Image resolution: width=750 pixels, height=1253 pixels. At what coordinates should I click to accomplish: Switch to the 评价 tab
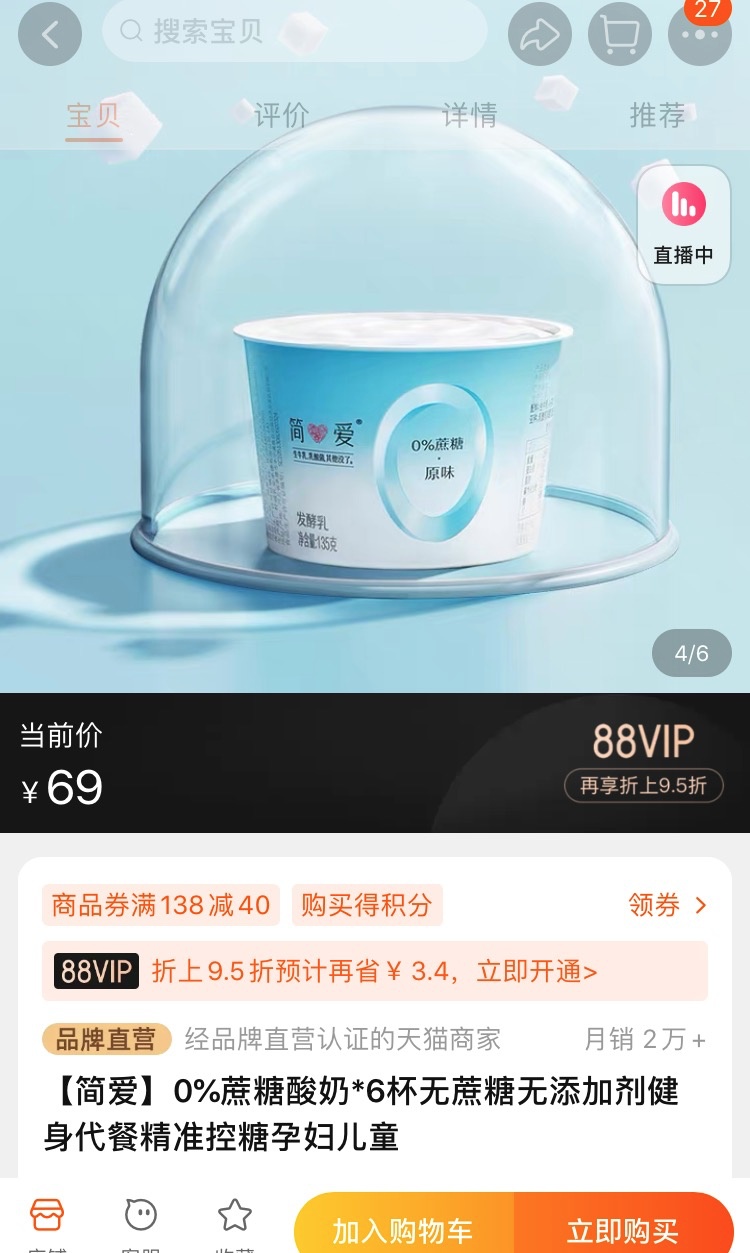(281, 115)
